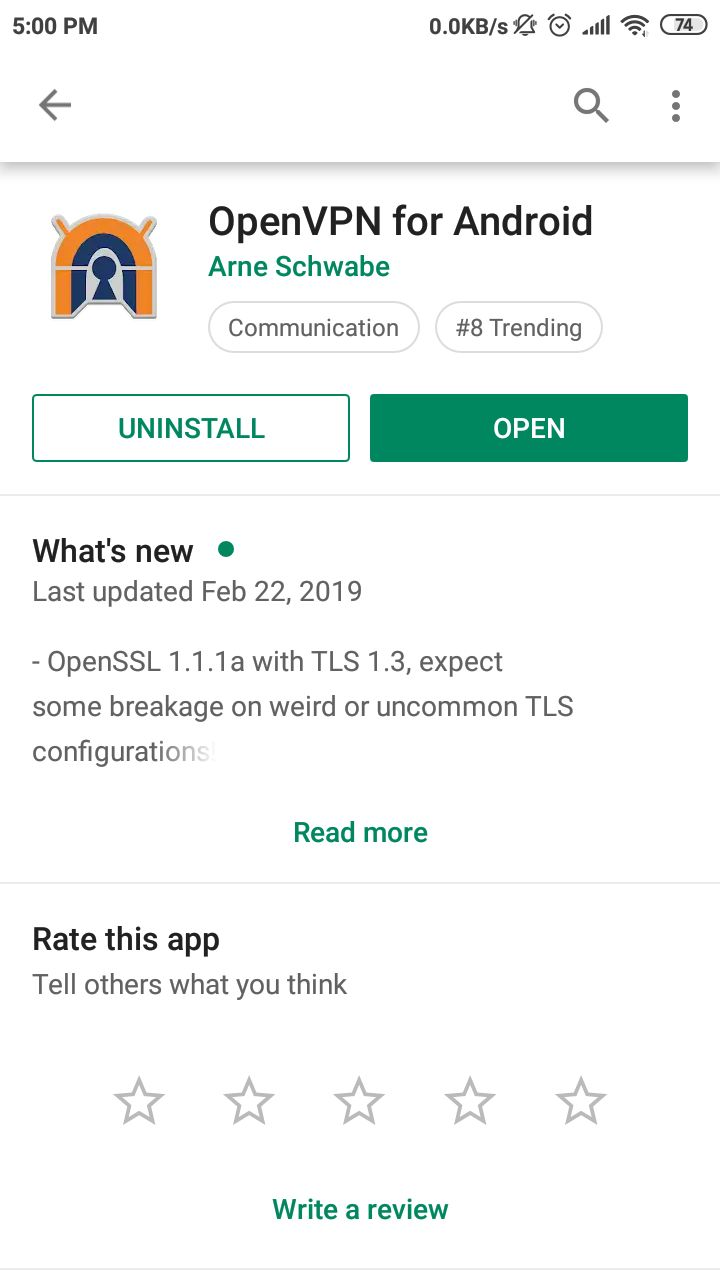Open developer Arne Schwabe's page

299,267
